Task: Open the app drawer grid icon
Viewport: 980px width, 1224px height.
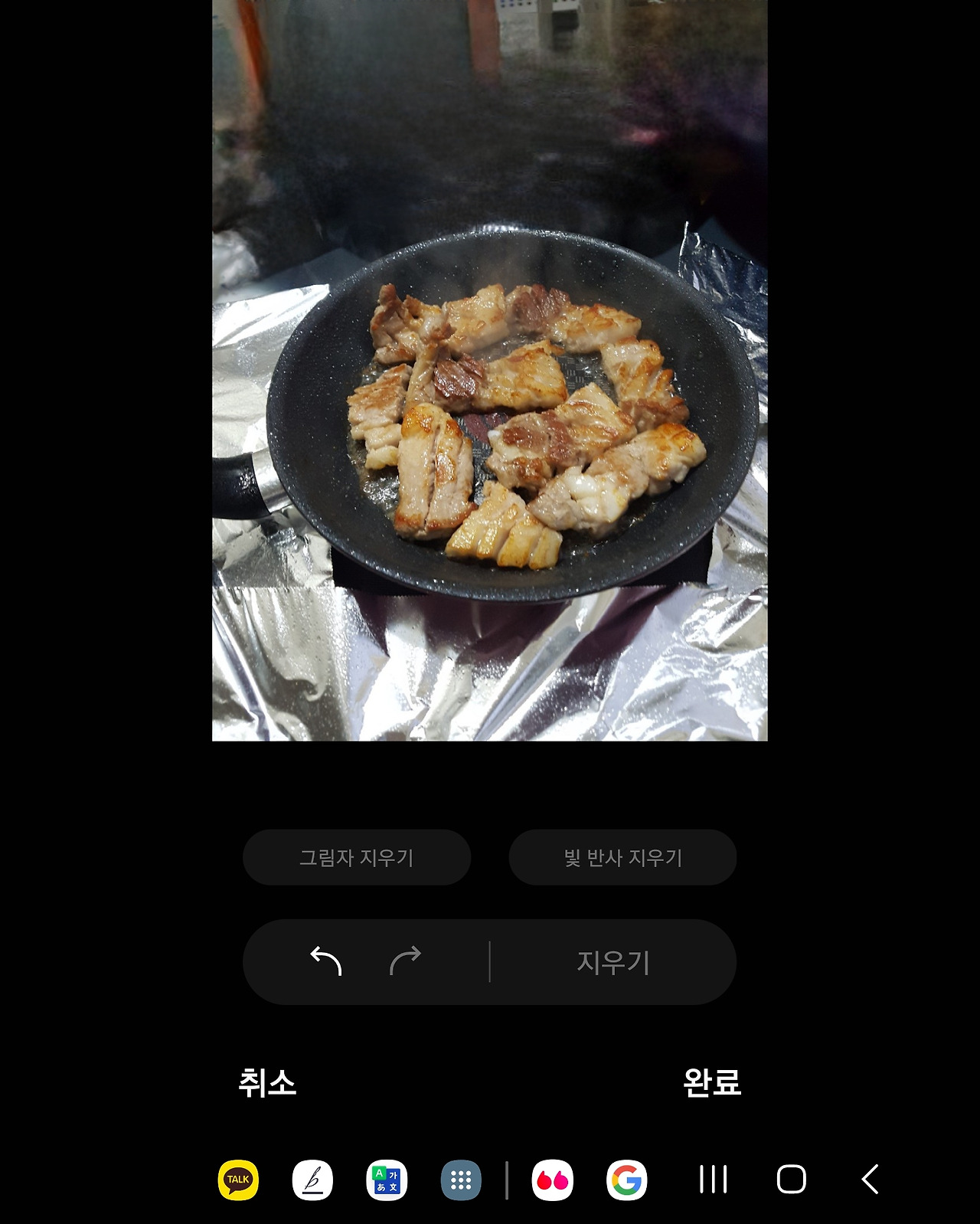Action: tap(460, 1180)
